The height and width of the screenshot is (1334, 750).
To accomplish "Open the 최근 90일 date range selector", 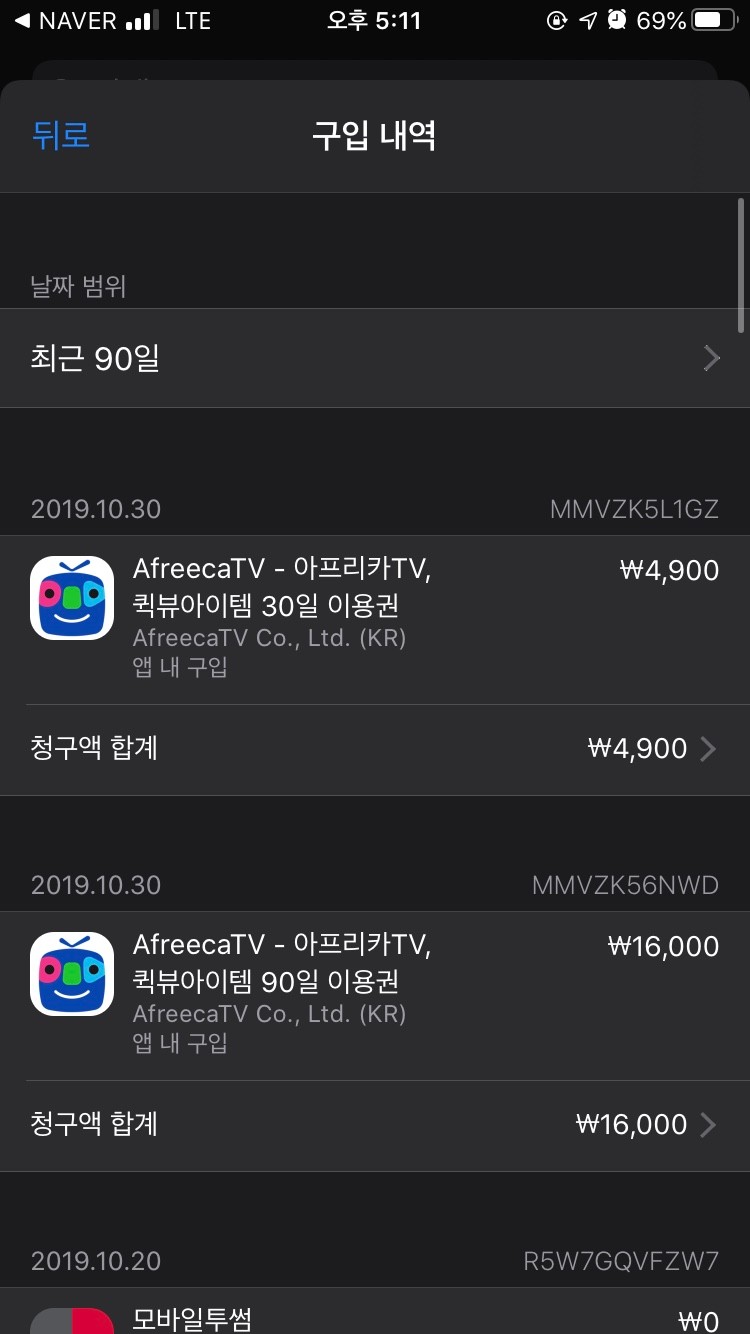I will coord(375,358).
